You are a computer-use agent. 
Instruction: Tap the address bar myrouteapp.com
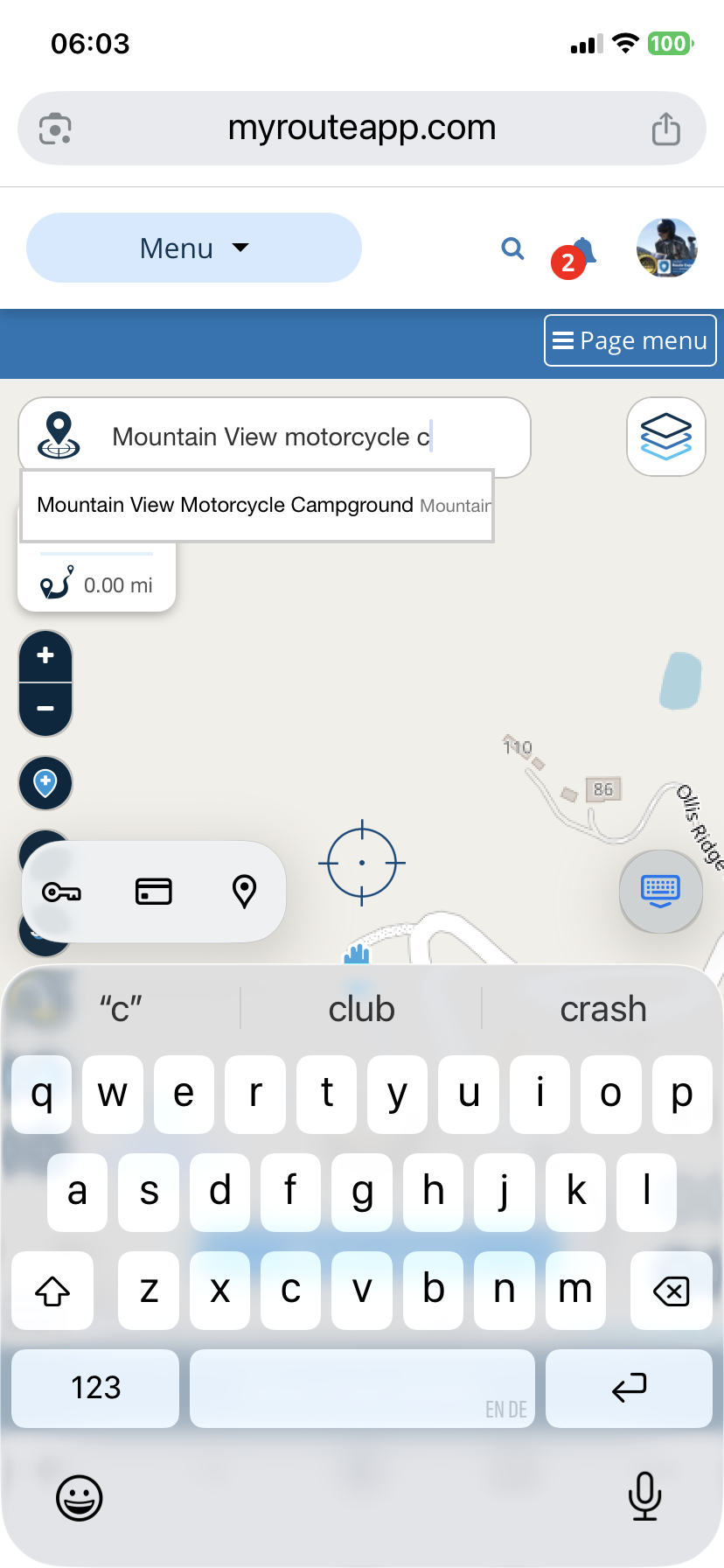362,128
